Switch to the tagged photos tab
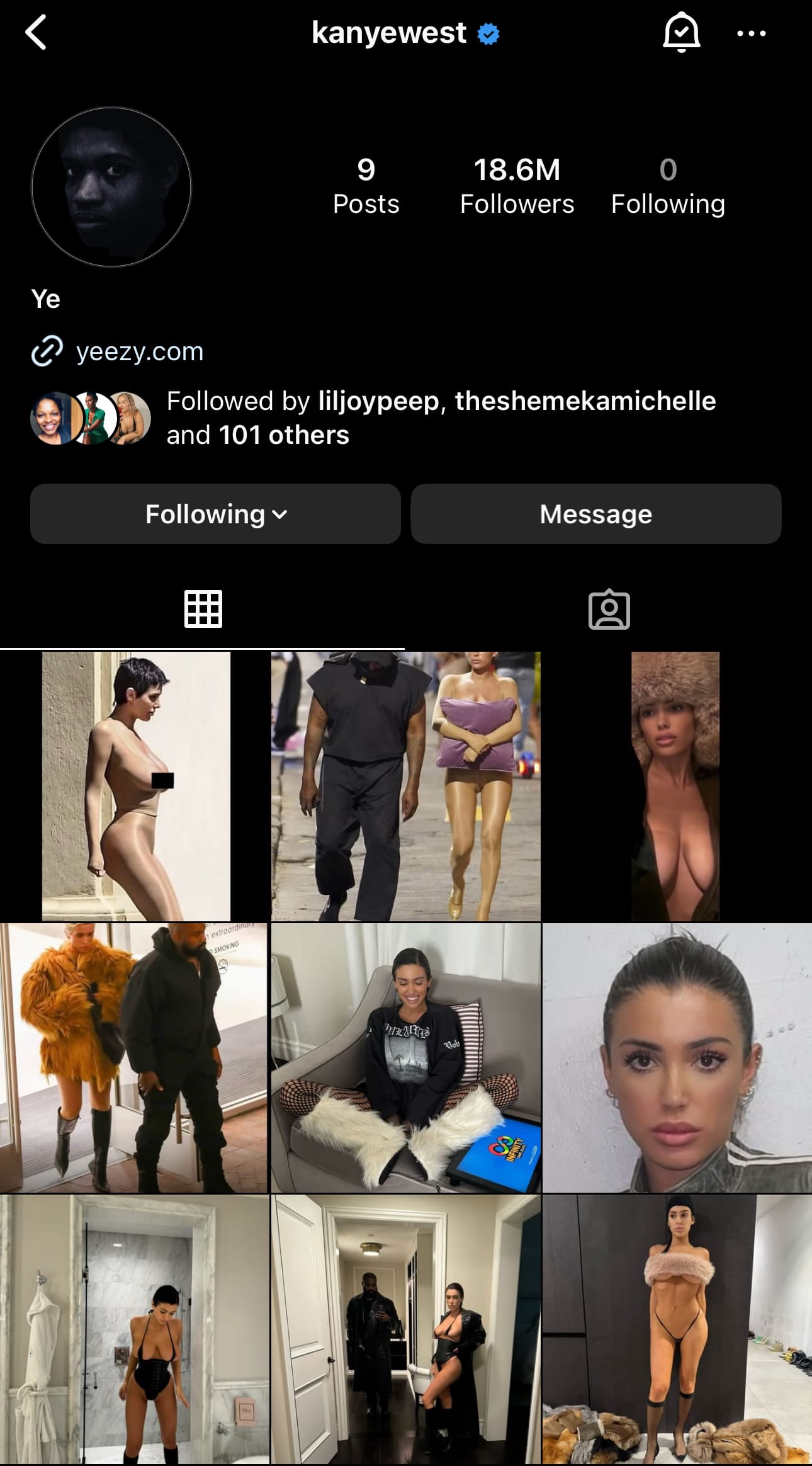The height and width of the screenshot is (1466, 812). [x=609, y=609]
